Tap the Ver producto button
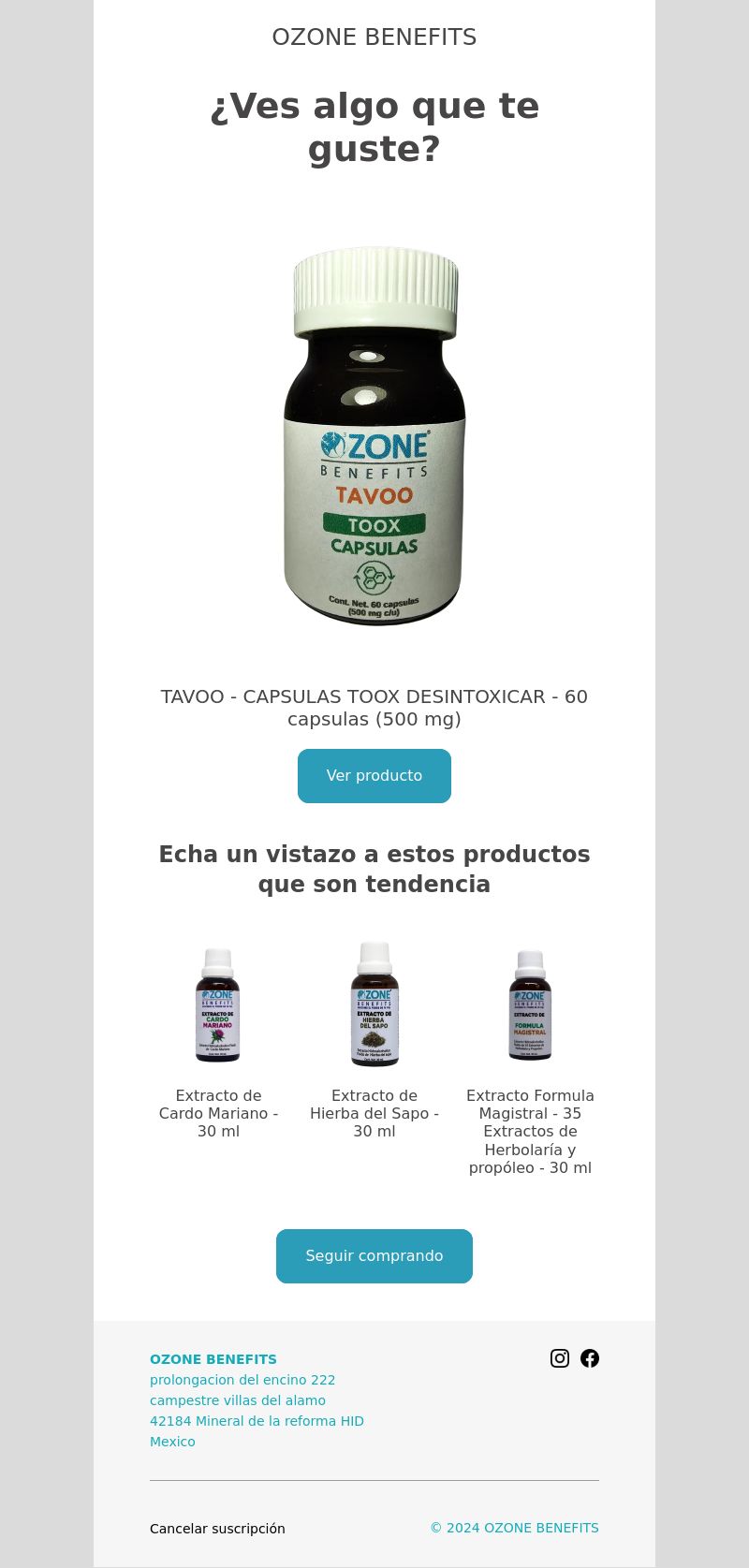This screenshot has height=1568, width=749. click(x=374, y=776)
